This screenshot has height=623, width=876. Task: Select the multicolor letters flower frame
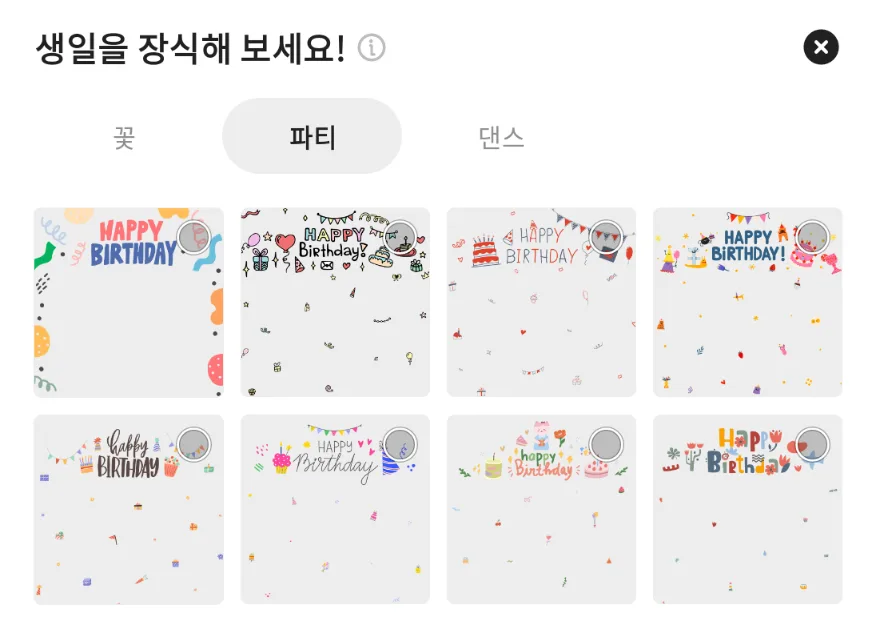[x=747, y=509]
